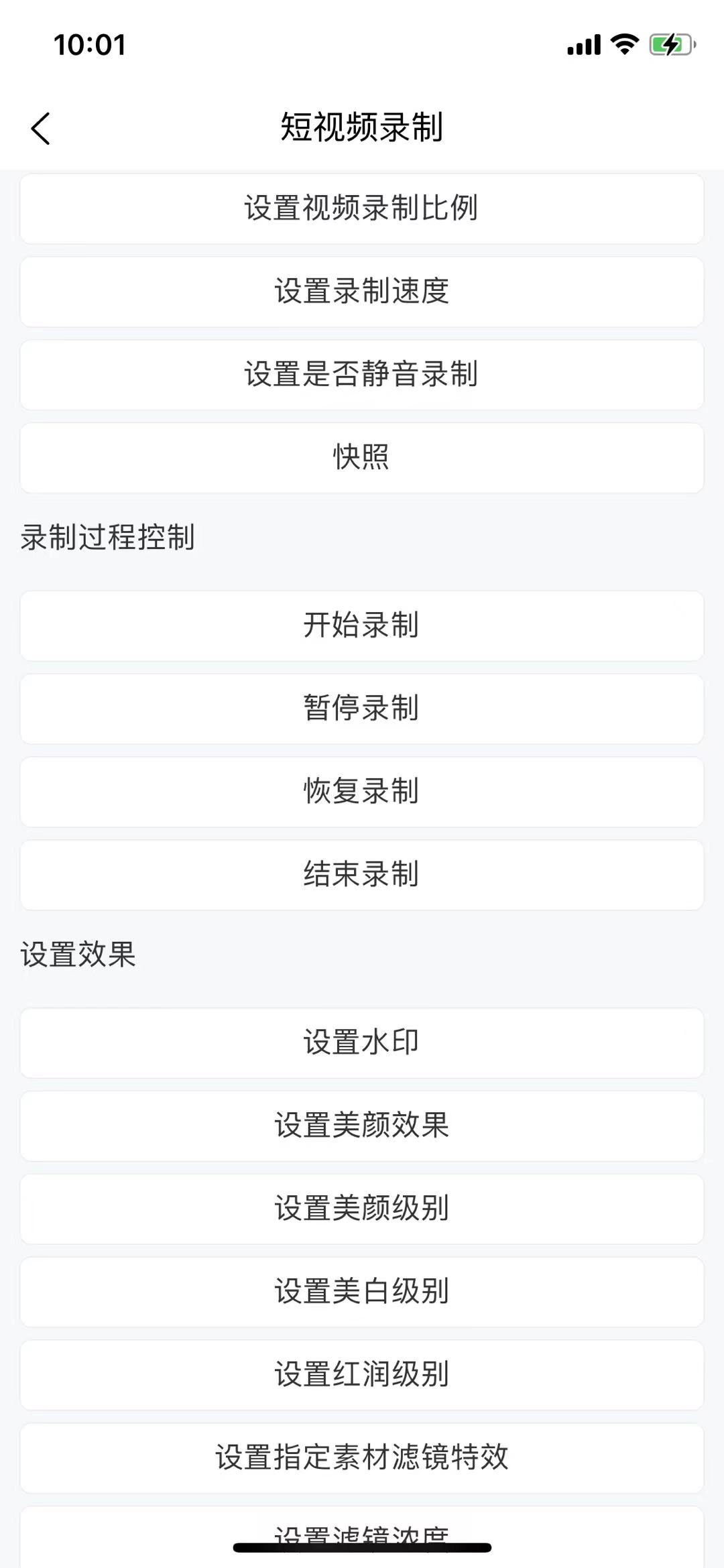Tap 设置美颜级别 button

point(362,1209)
